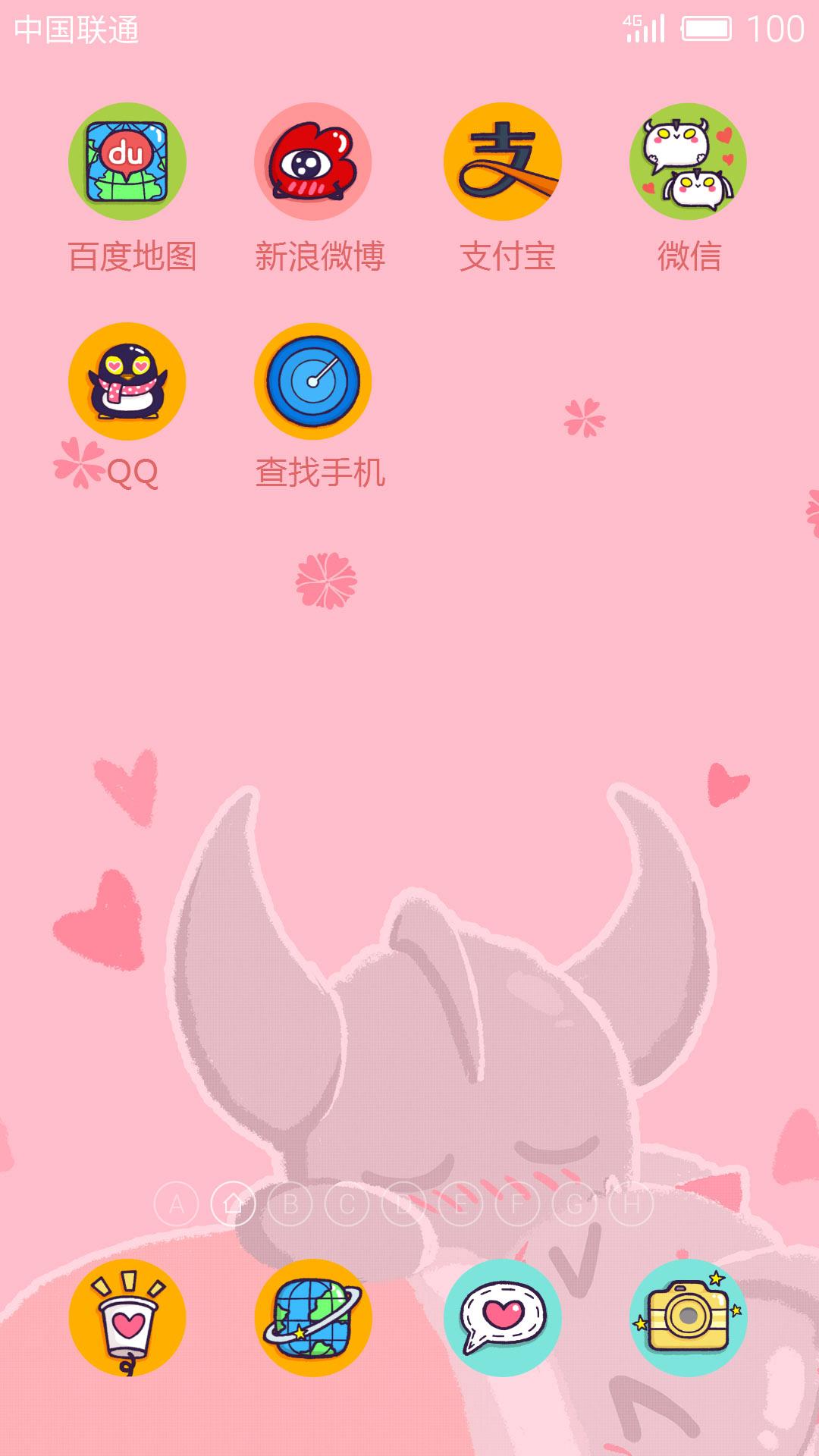
Task: Launch the 查找手机 app
Action: [x=312, y=381]
